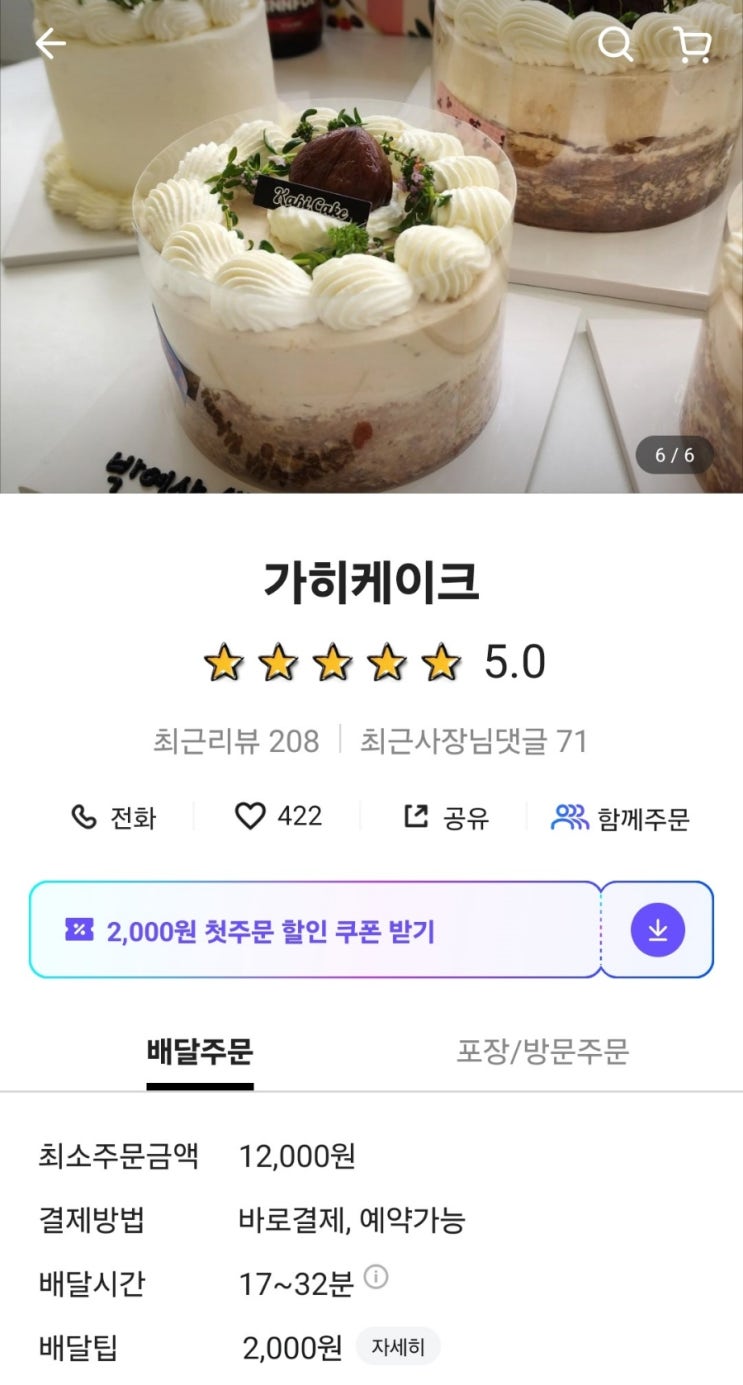Download the coupon with the arrow button
The width and height of the screenshot is (743, 1385).
657,930
